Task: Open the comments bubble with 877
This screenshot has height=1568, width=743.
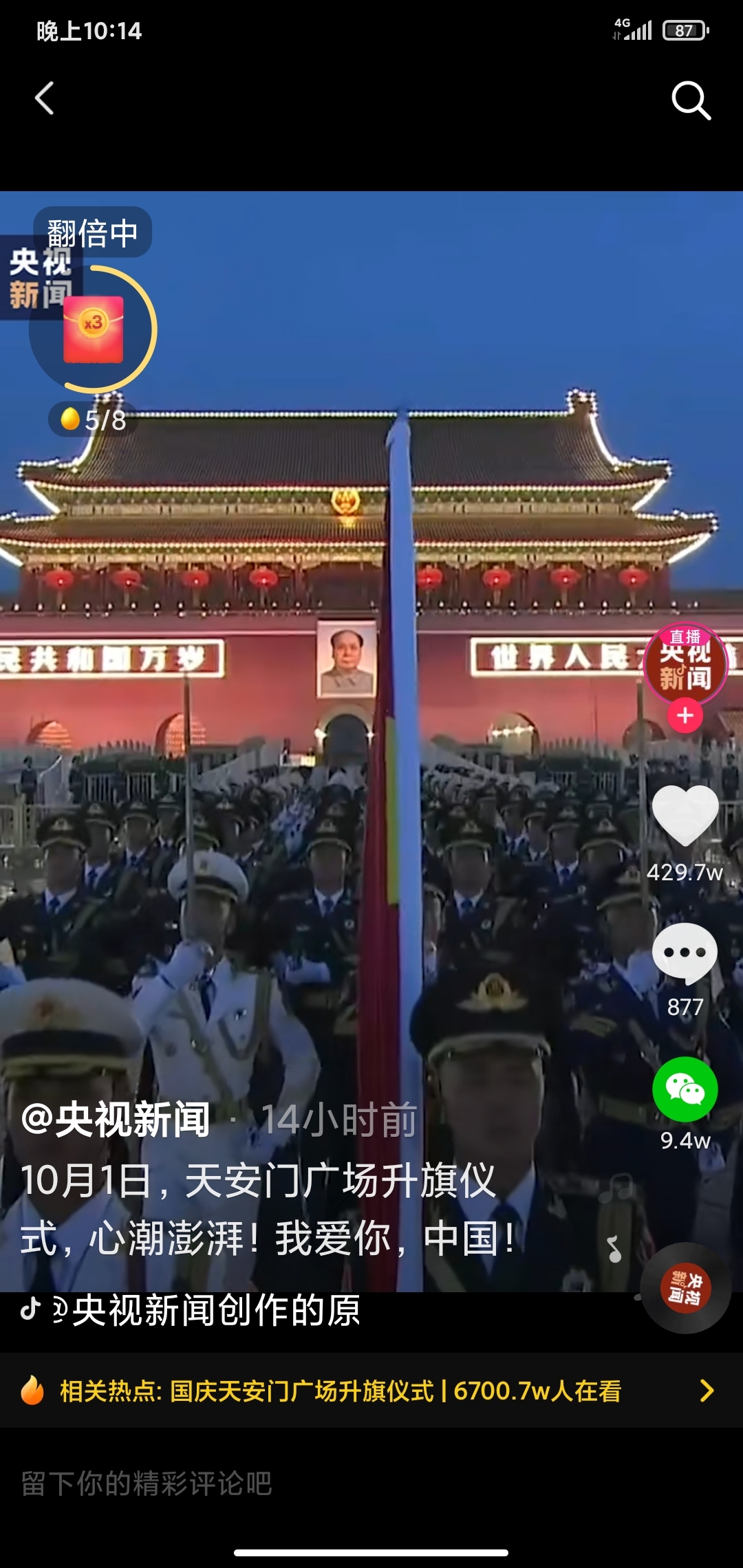Action: [685, 953]
